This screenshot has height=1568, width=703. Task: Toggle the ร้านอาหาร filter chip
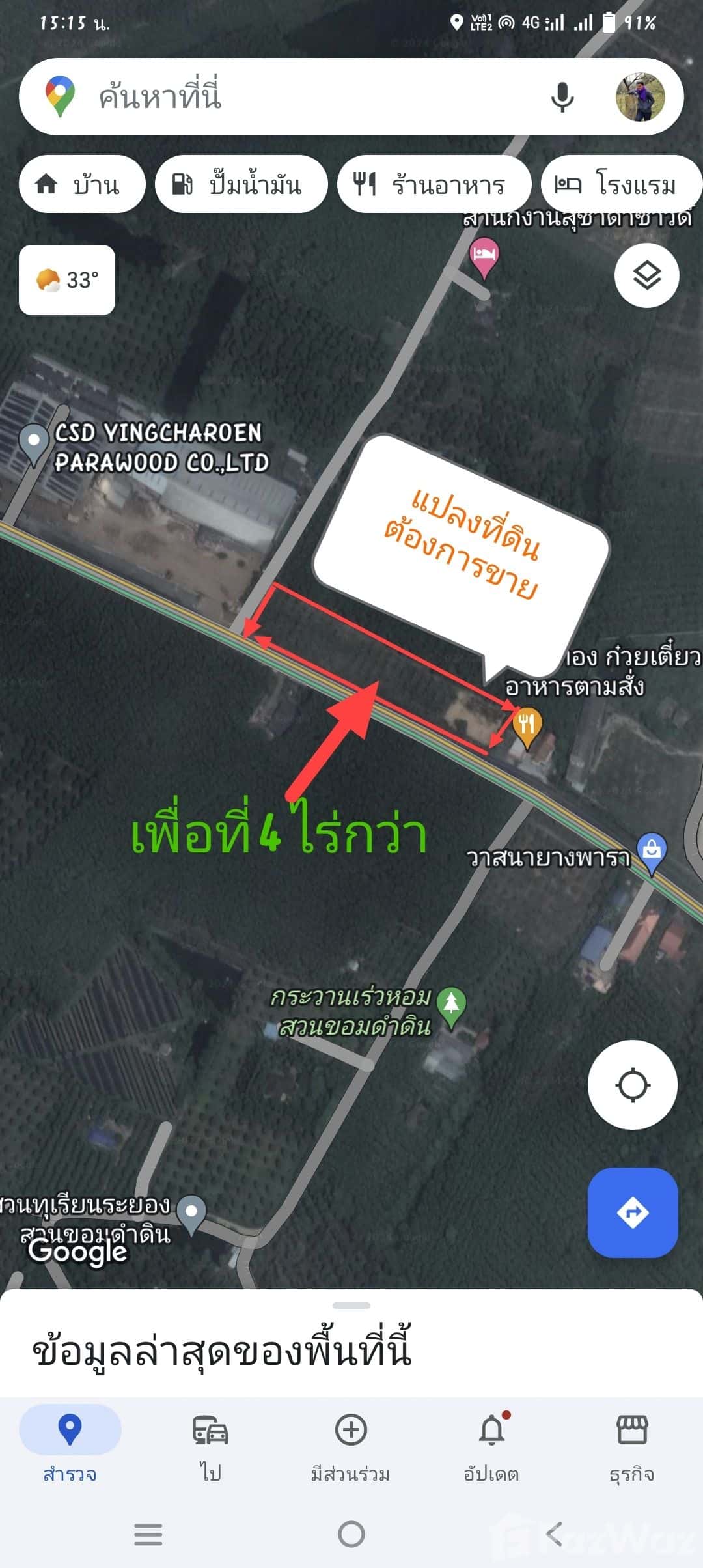tap(433, 184)
